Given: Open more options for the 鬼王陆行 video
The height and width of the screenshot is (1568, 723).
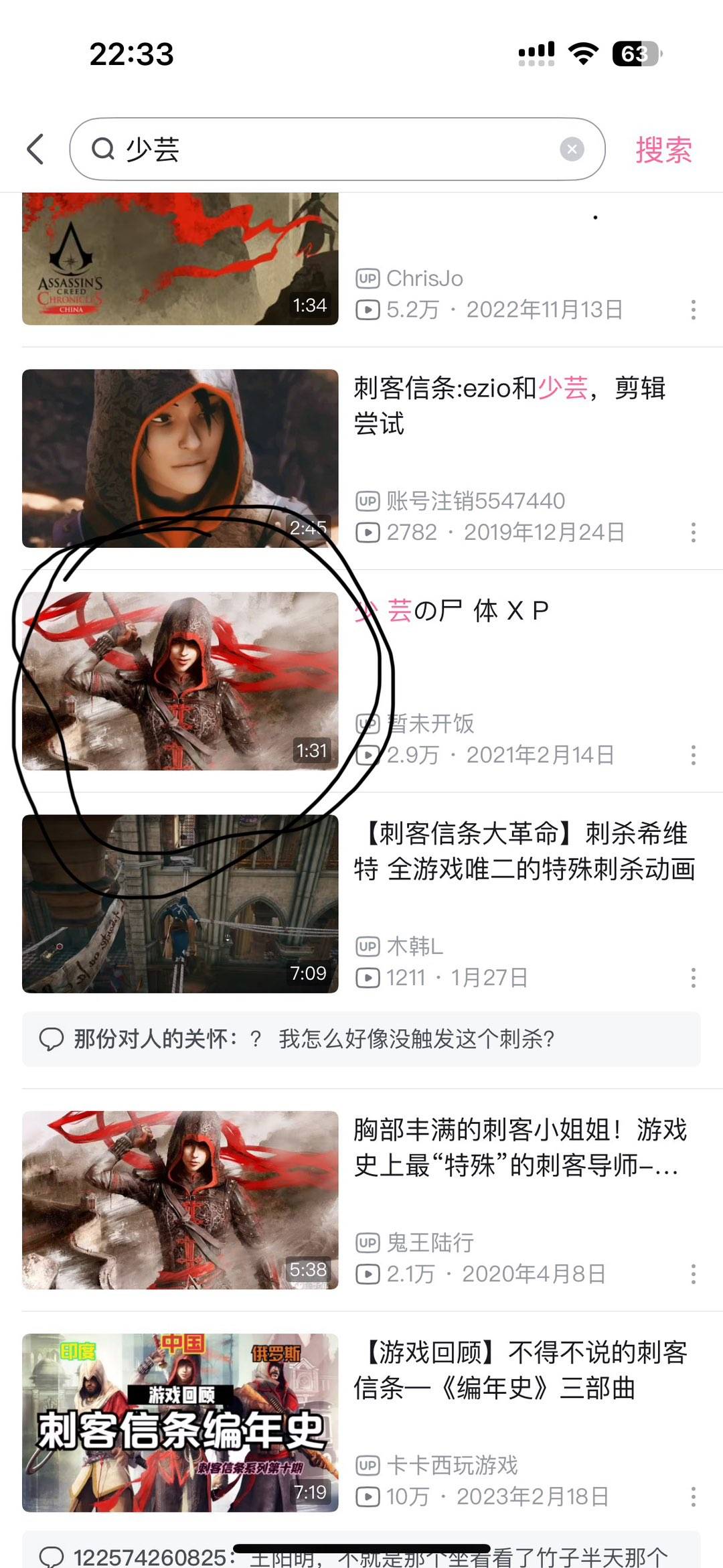Looking at the screenshot, I should (693, 1273).
